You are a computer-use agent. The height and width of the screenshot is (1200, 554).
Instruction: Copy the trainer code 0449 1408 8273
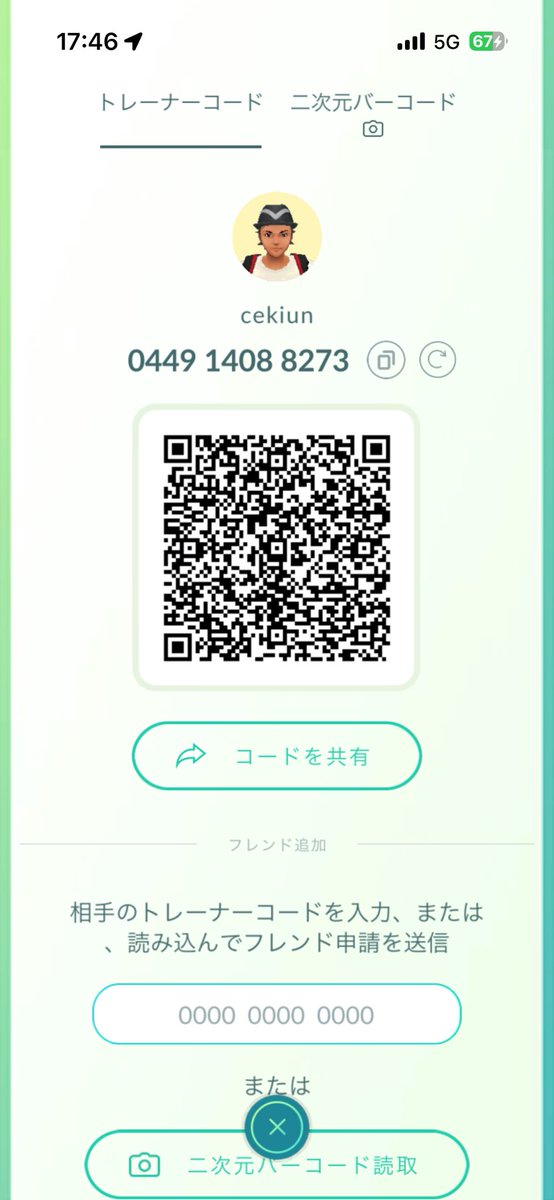(x=386, y=360)
